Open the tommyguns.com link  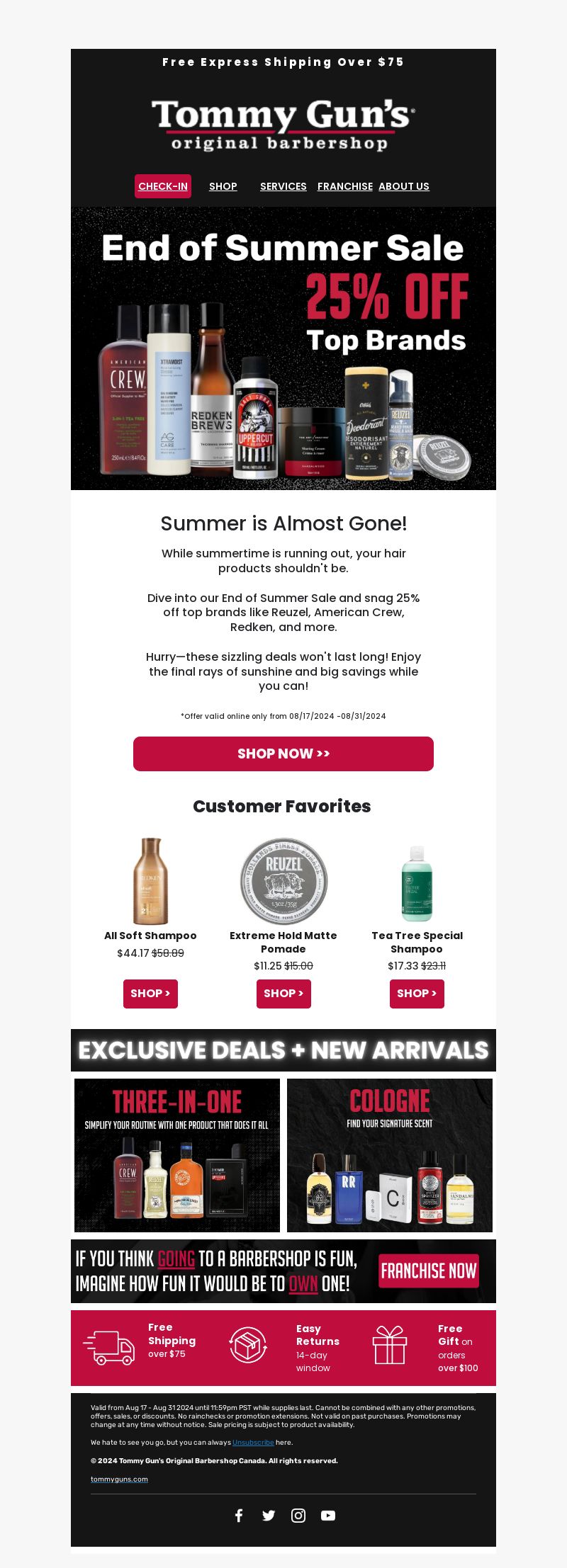[x=119, y=1479]
